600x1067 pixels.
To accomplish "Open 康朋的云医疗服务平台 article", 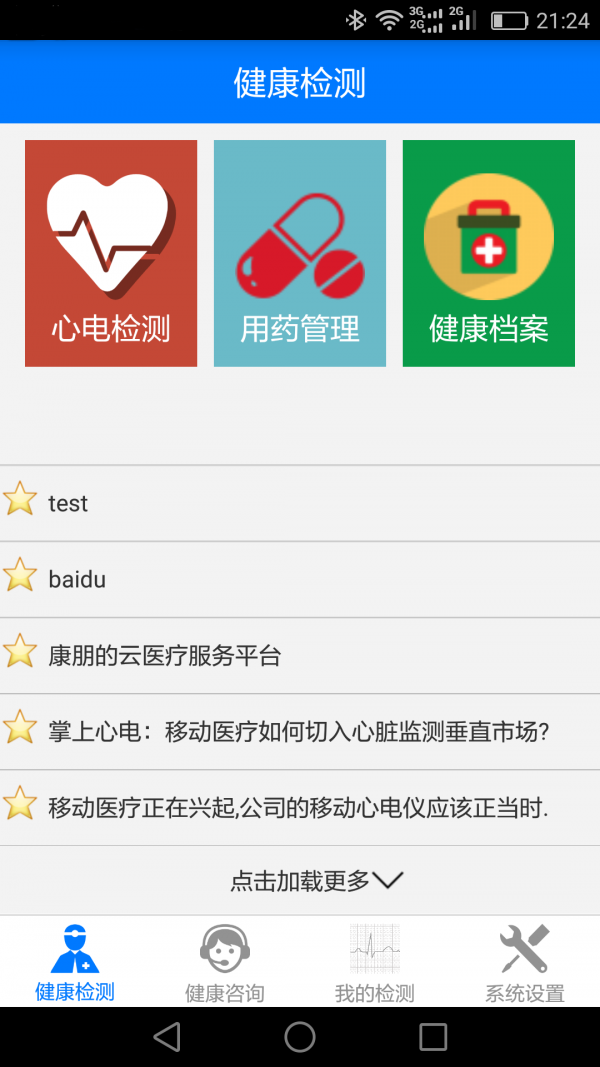I will click(300, 655).
